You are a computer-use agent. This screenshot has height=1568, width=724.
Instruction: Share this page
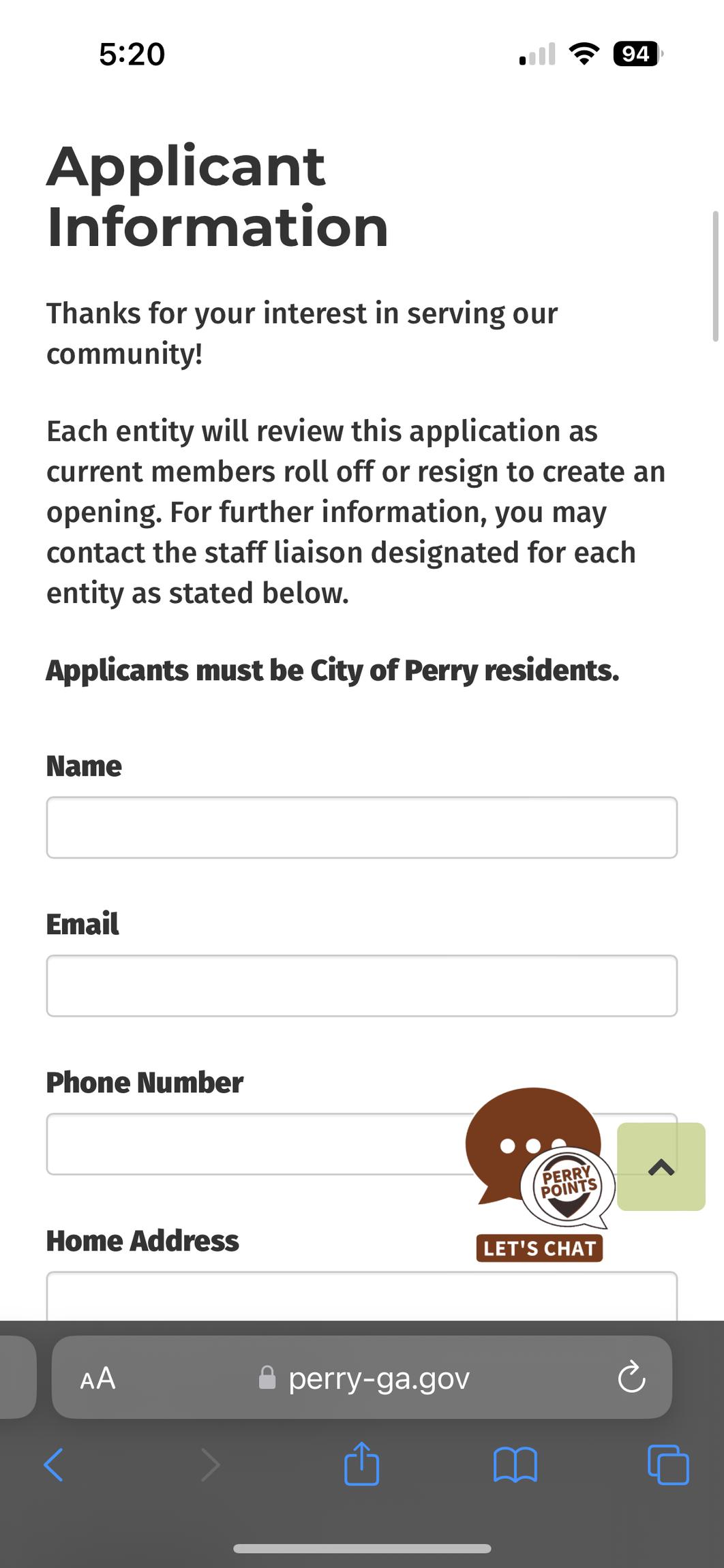click(x=361, y=1464)
